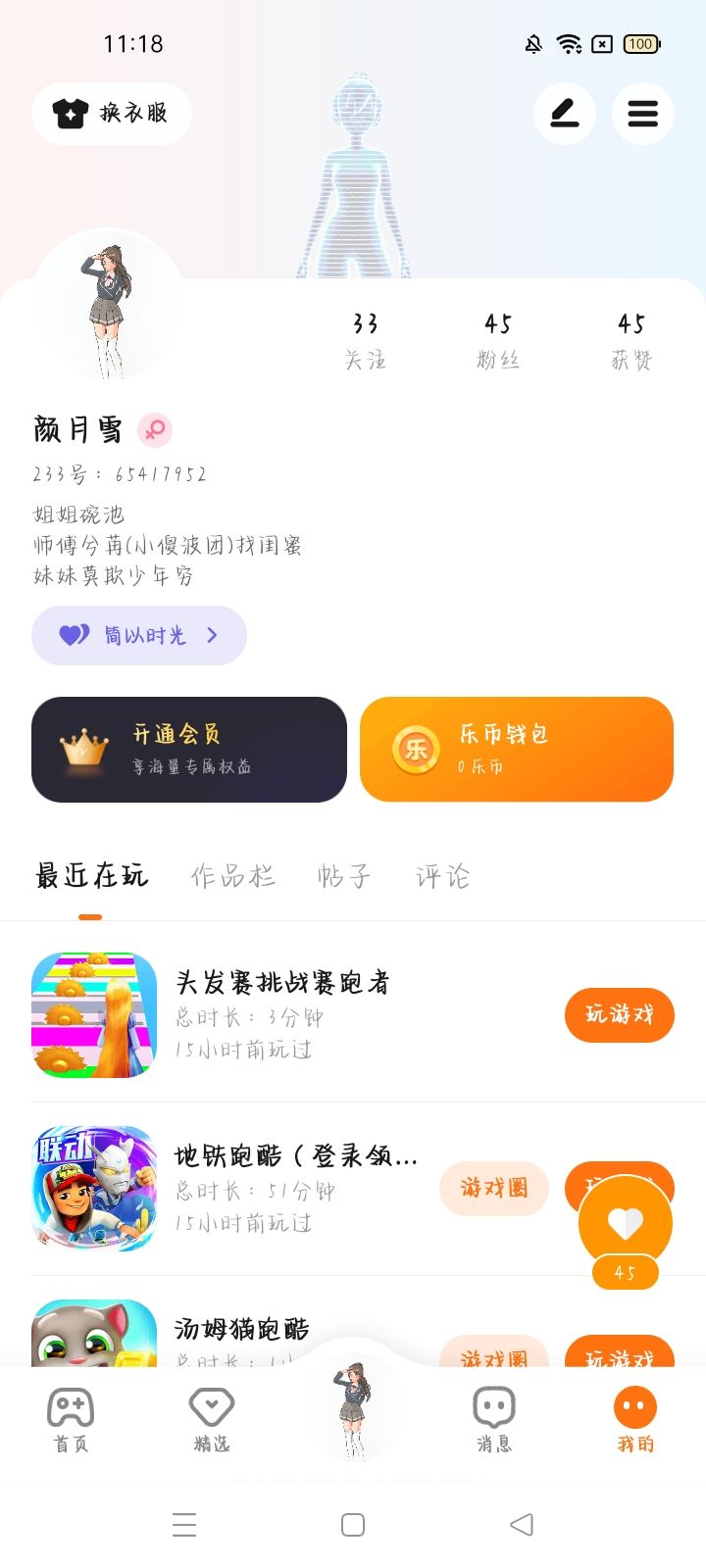Open the 消息 messages tab
Image resolution: width=706 pixels, height=1568 pixels.
494,1419
